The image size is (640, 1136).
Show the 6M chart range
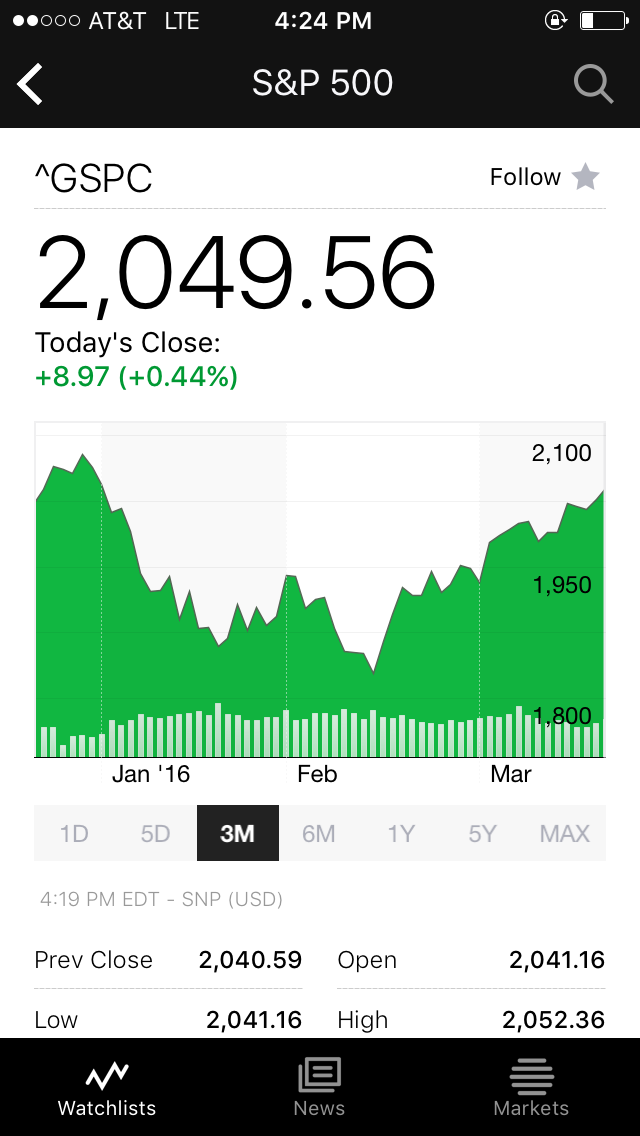[319, 833]
